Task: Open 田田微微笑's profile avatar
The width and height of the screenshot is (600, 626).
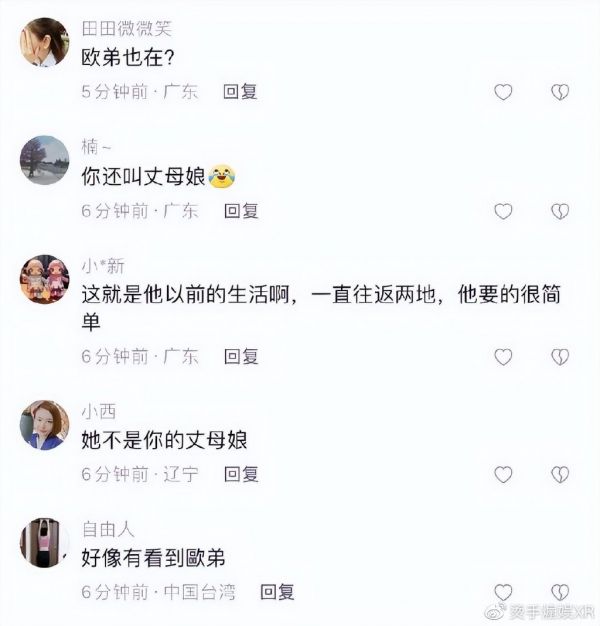Action: pos(43,41)
